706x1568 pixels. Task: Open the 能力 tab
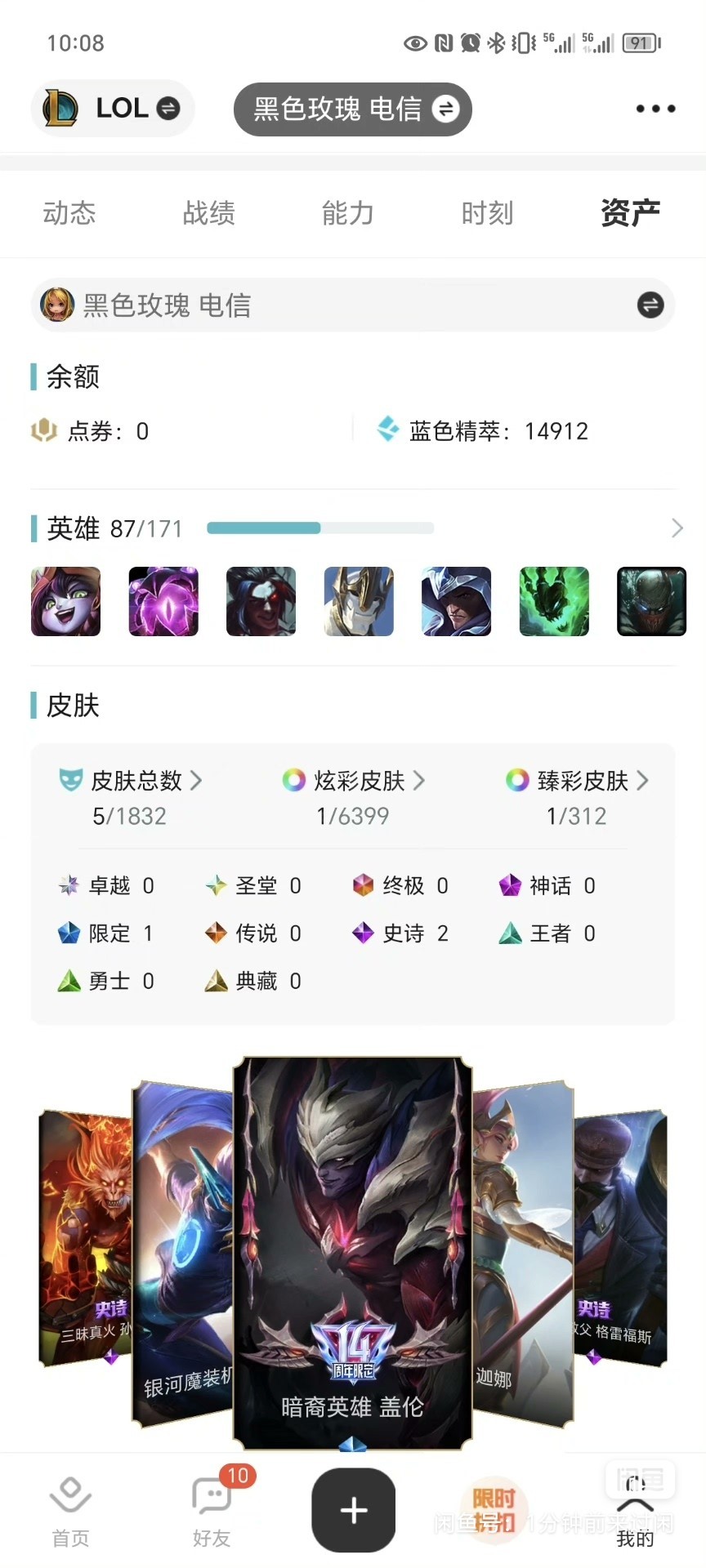348,213
